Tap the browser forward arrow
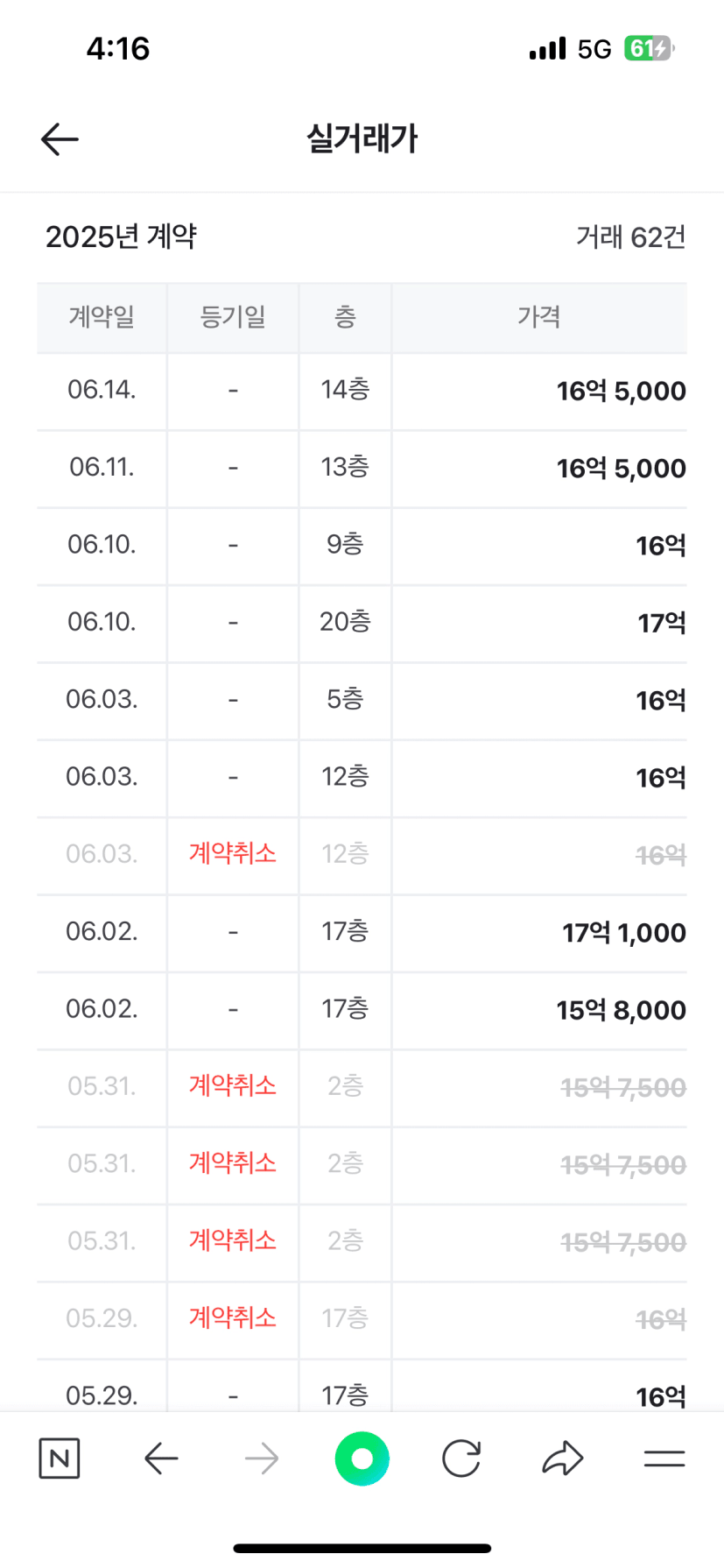This screenshot has height=1568, width=724. point(262,1459)
